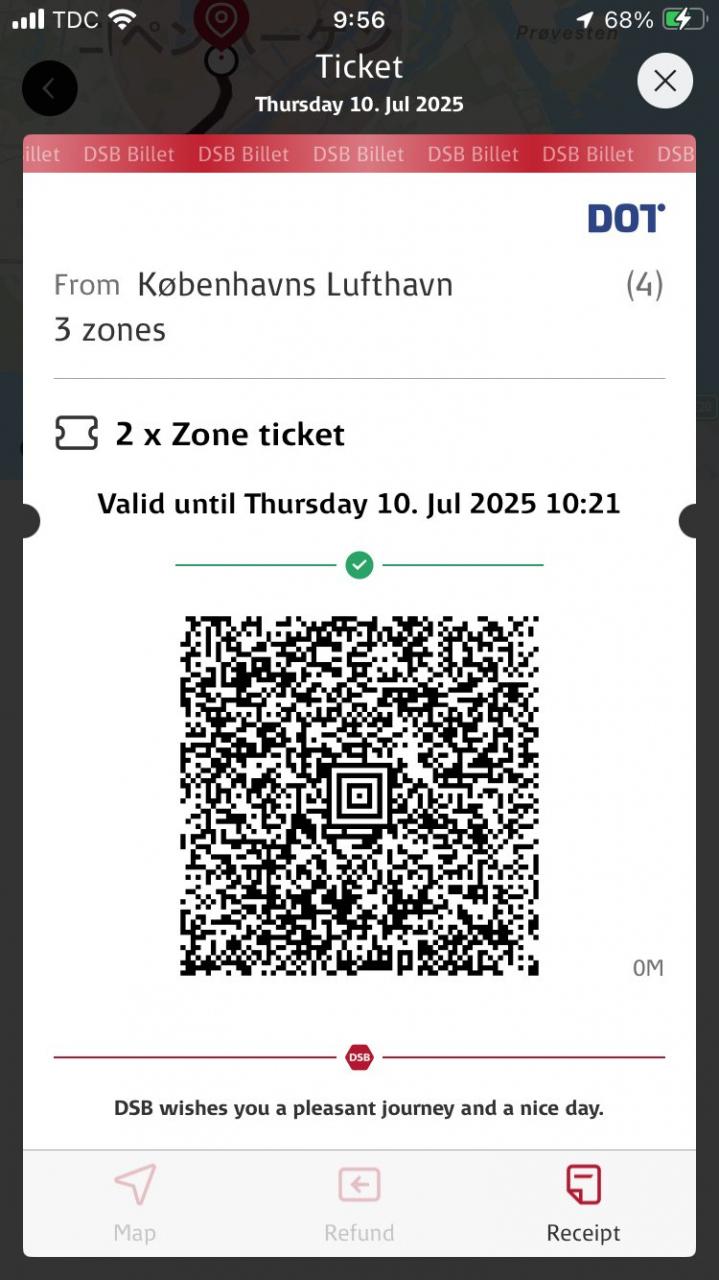Go back with the left arrow button
The width and height of the screenshot is (719, 1280).
click(49, 88)
